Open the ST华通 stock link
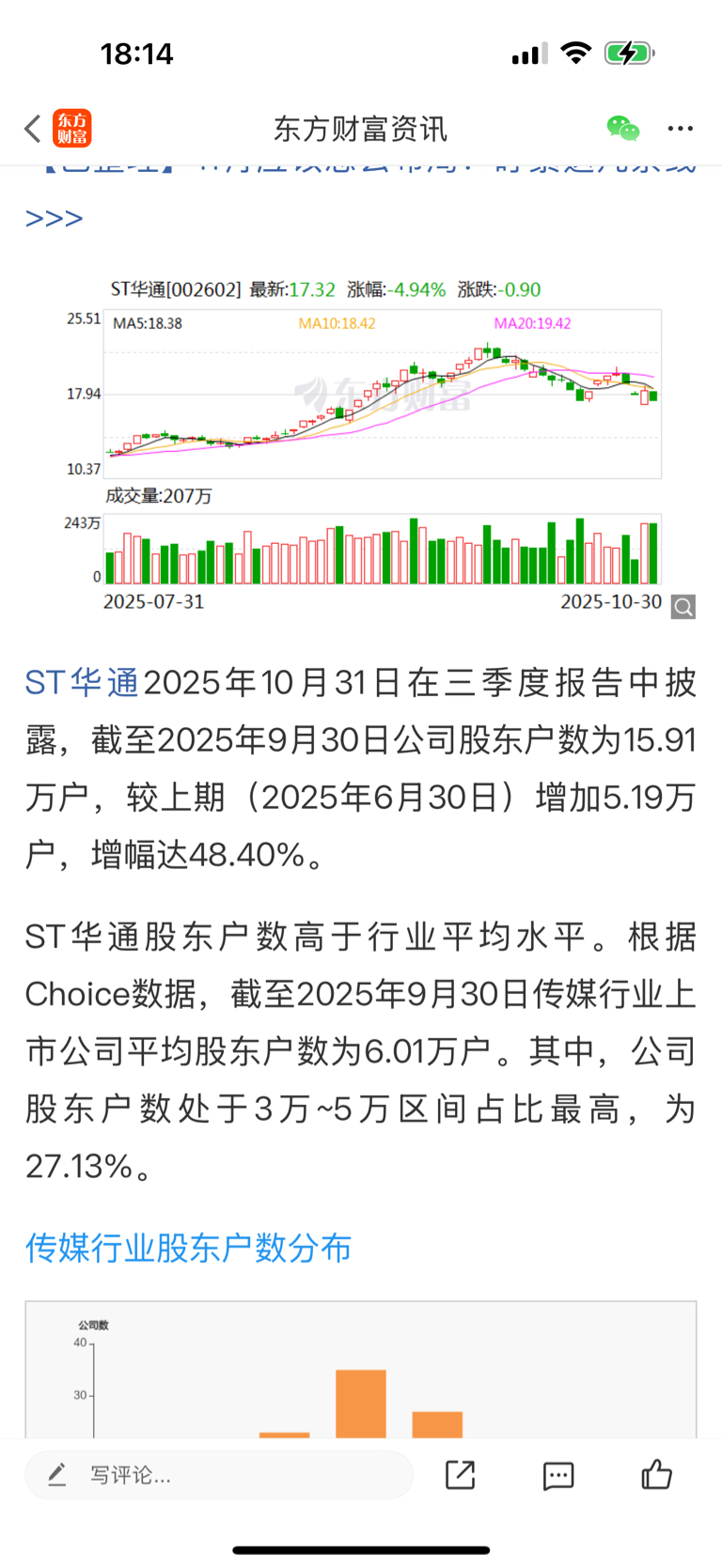Viewport: 722px width, 1568px height. pos(82,683)
